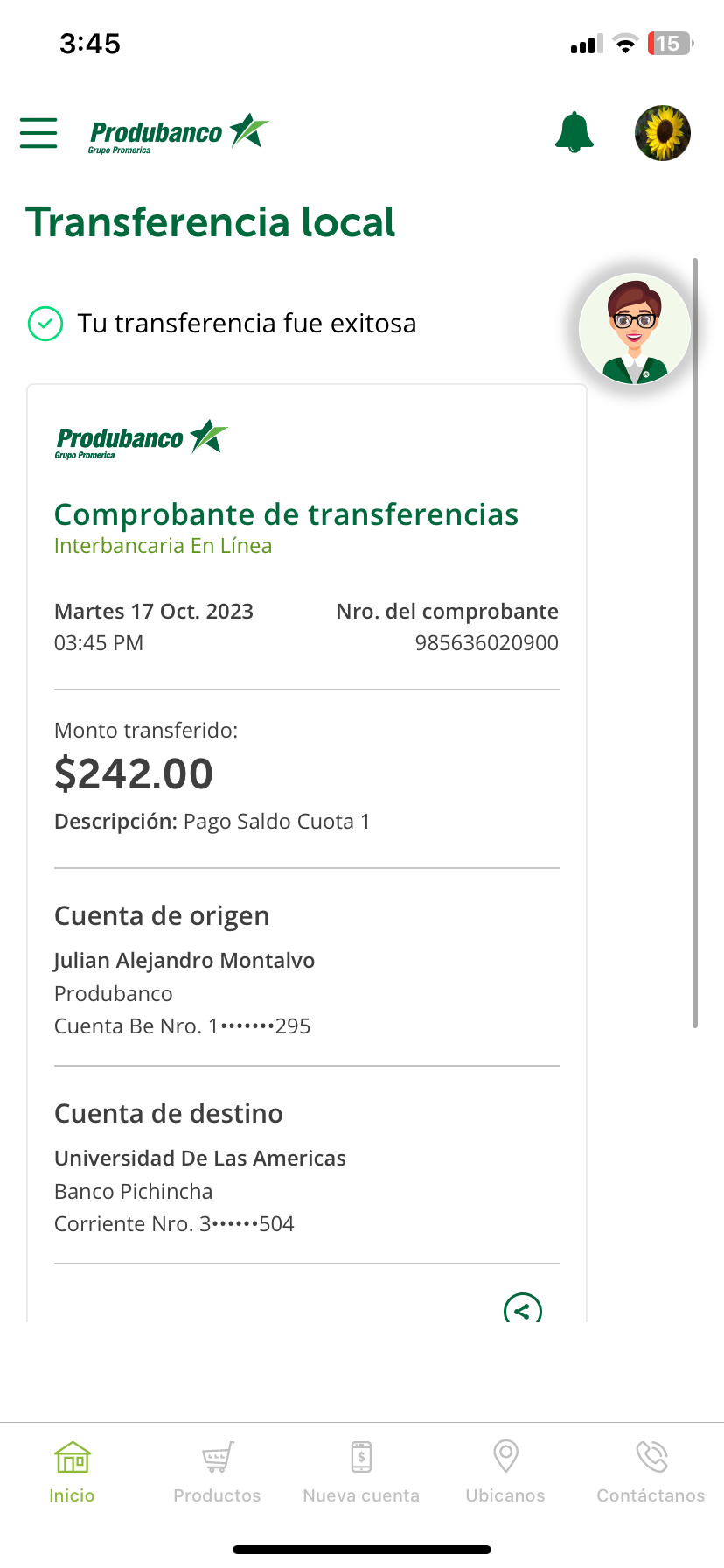Open the notifications bell

574,133
